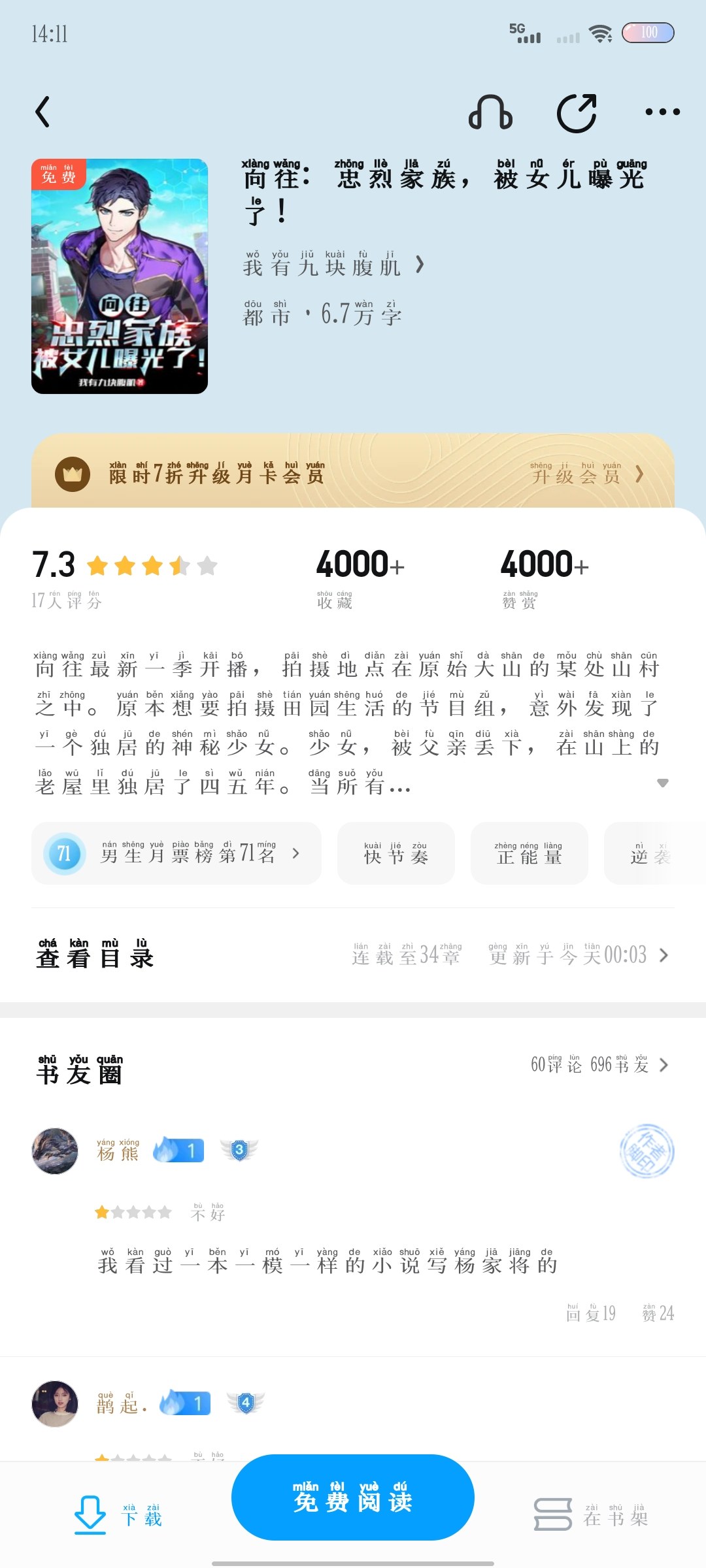Select the 正能量 tag chip
Viewport: 706px width, 1568px height.
529,853
